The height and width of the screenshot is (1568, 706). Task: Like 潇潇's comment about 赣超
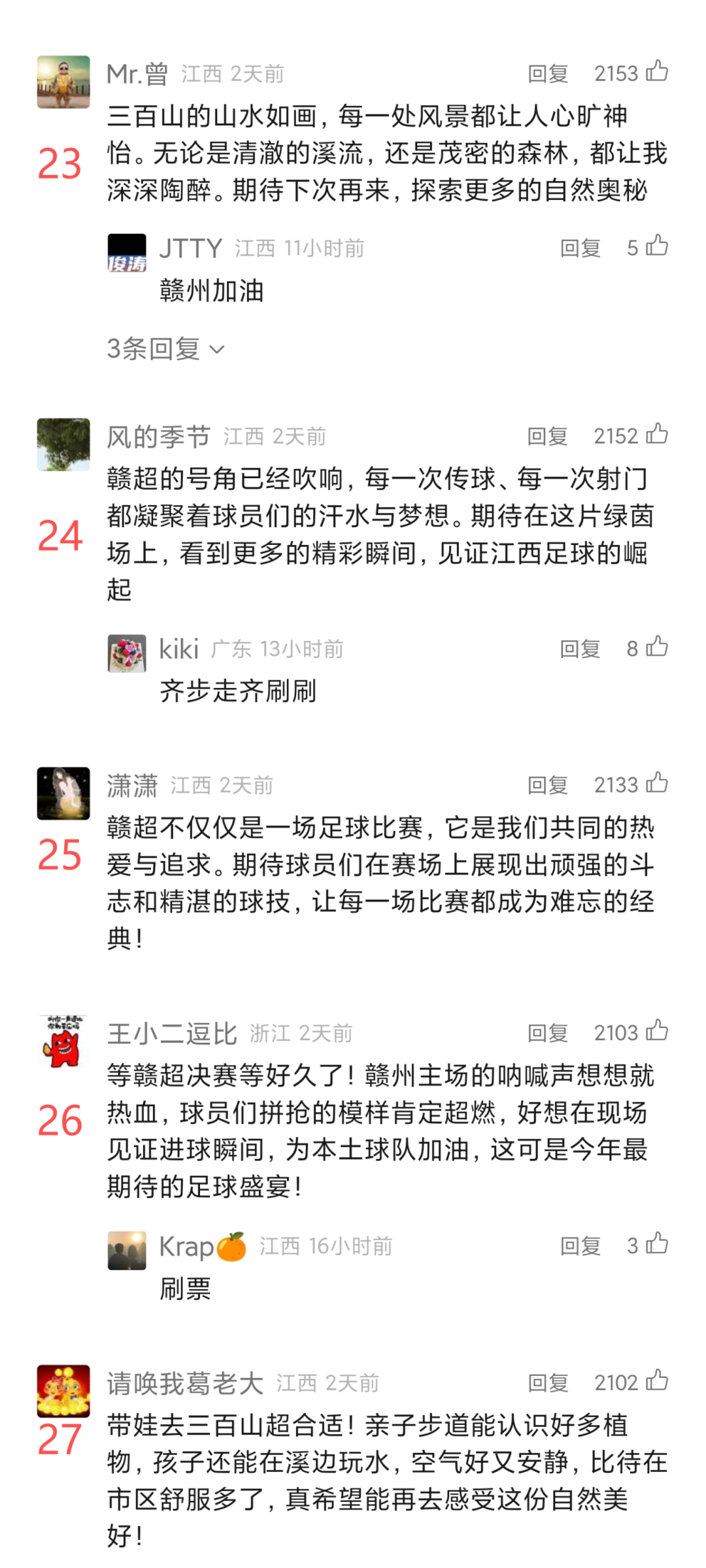[657, 783]
